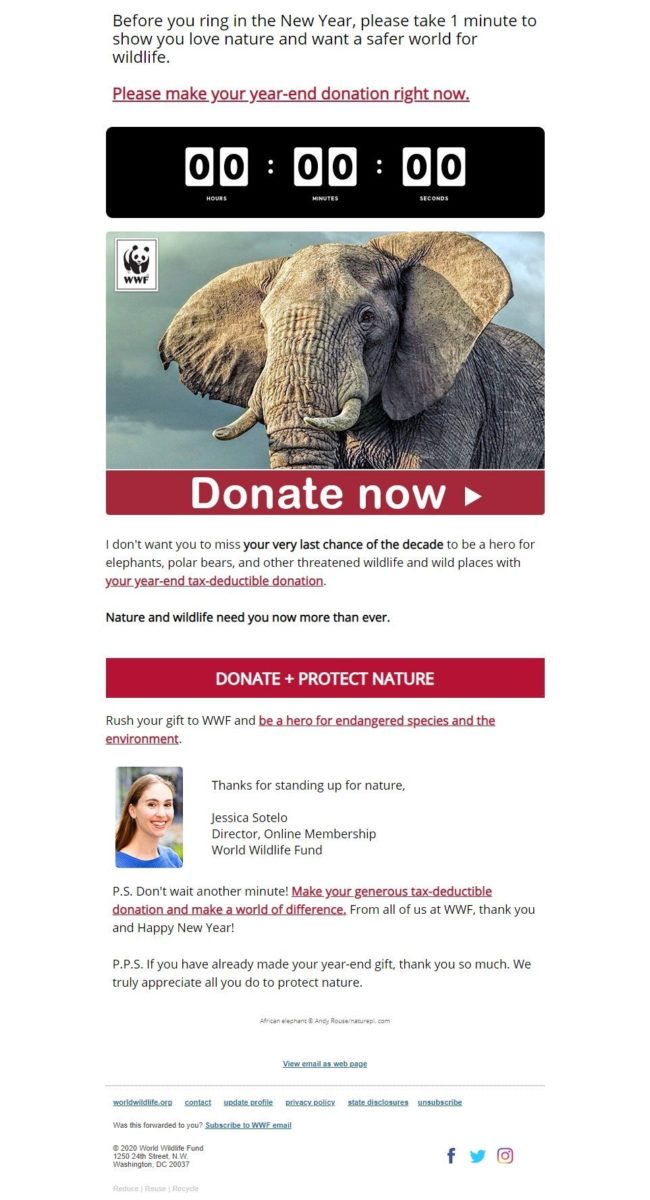Open WWF's Instagram icon
The height and width of the screenshot is (1200, 650).
[x=506, y=1156]
